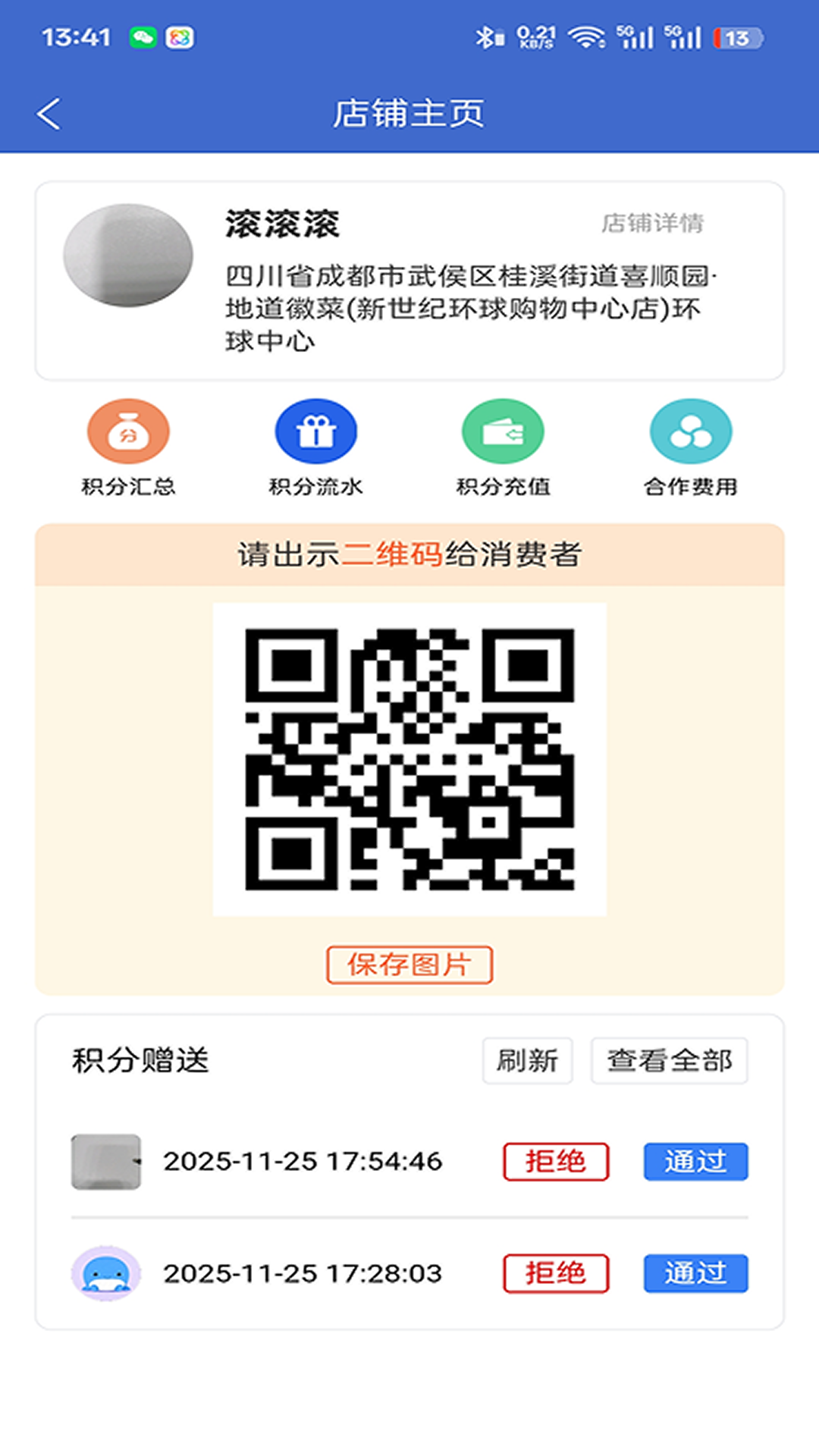Open the 积分赠送 section header

[141, 1061]
